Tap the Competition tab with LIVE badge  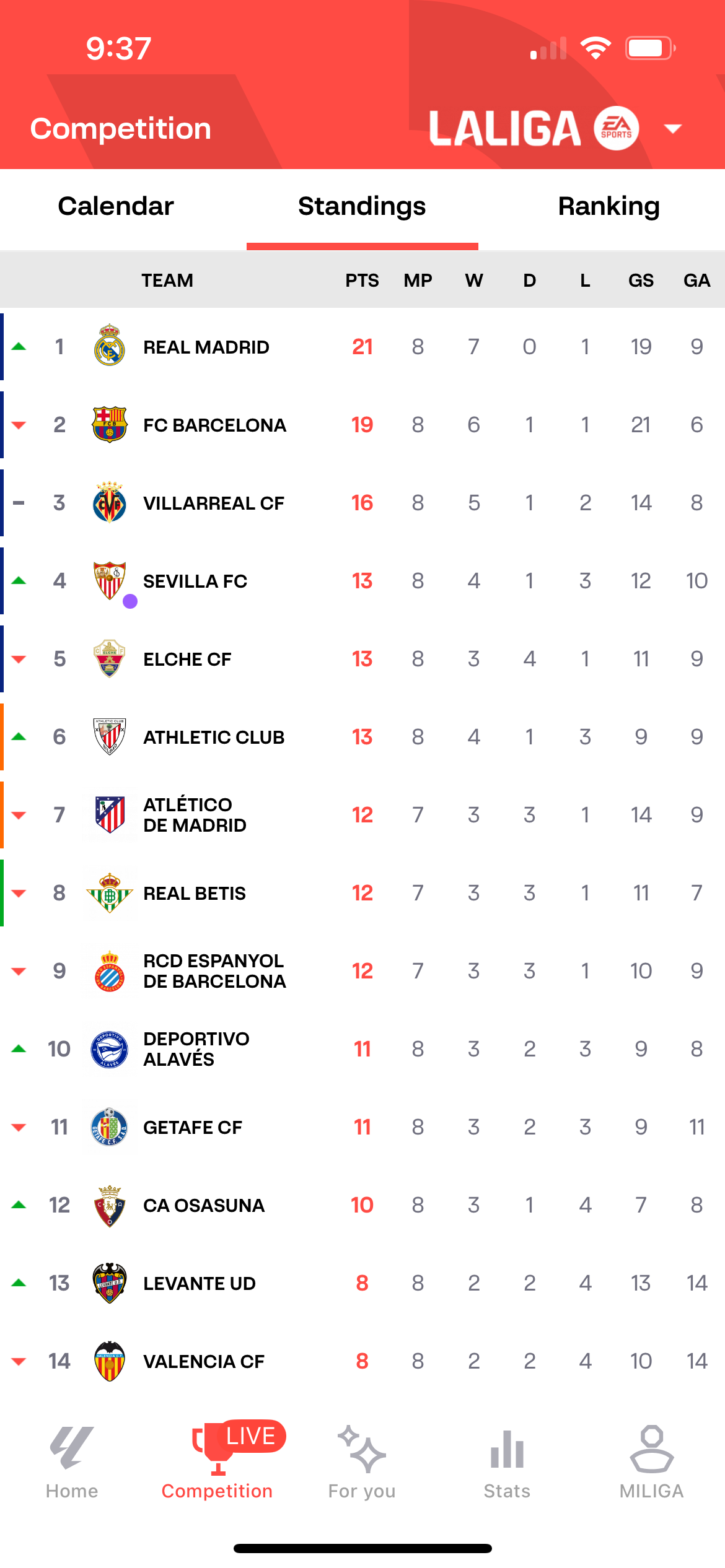pyautogui.click(x=217, y=1463)
